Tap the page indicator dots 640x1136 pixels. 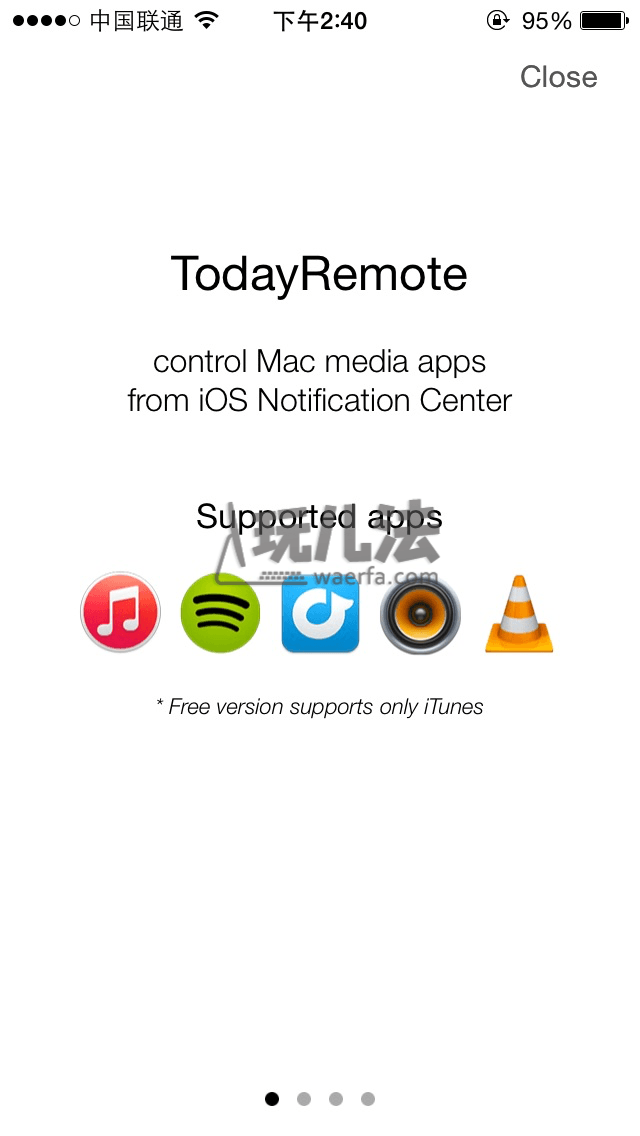320,1099
